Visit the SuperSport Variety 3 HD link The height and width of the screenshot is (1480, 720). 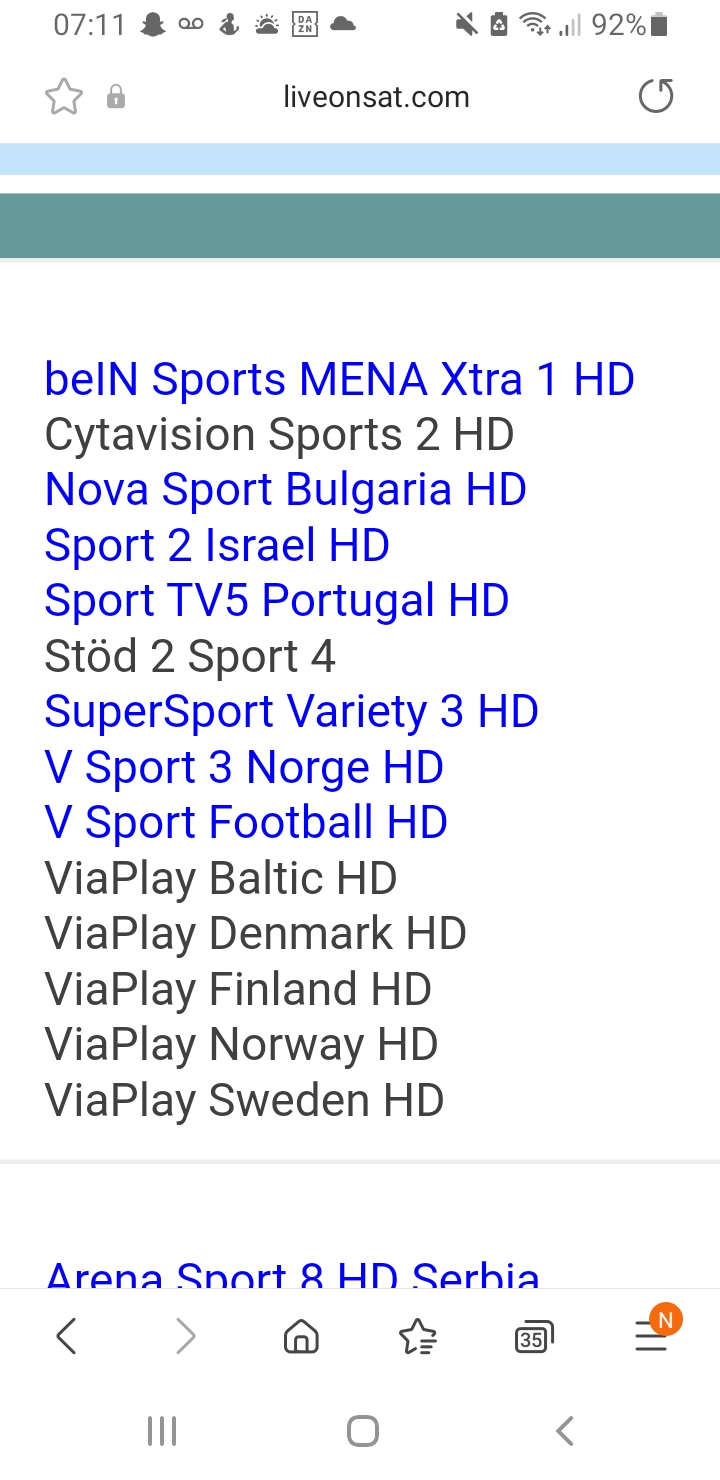pos(291,712)
